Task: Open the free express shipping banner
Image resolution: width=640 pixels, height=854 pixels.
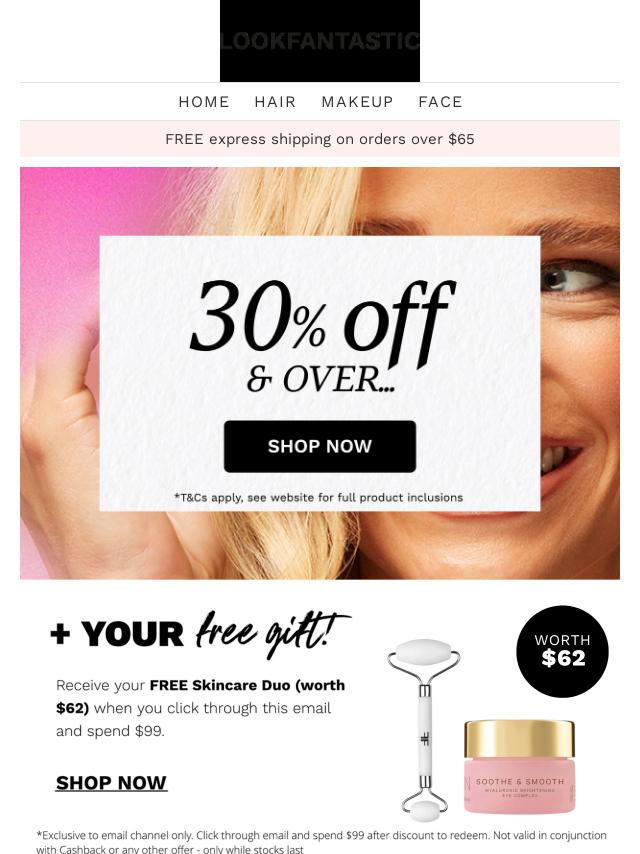Action: pos(320,139)
